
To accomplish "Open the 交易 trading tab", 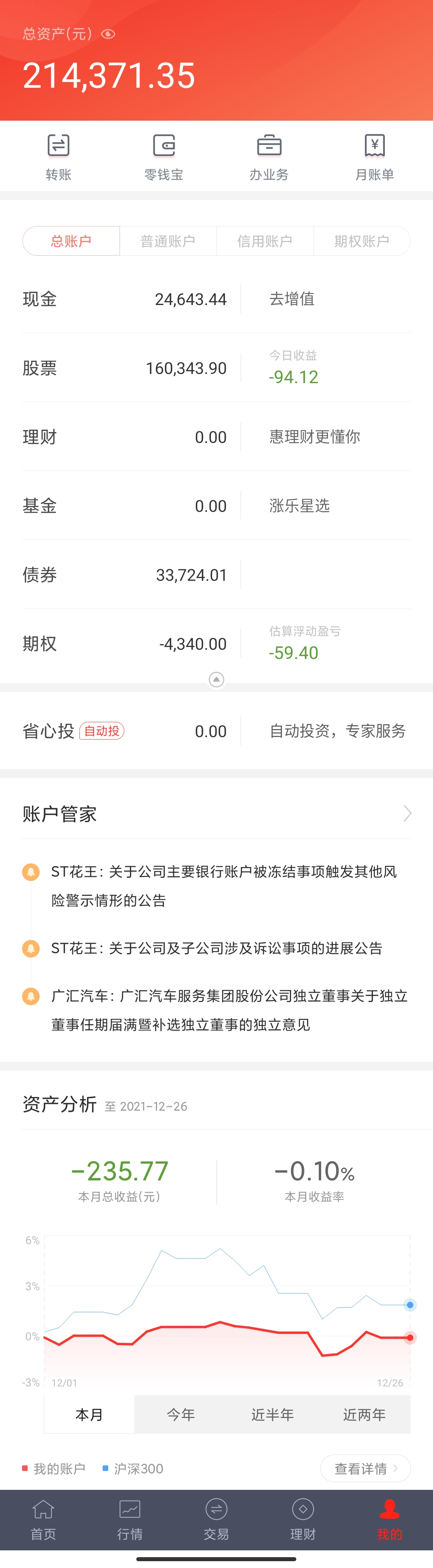I will coord(216,1520).
